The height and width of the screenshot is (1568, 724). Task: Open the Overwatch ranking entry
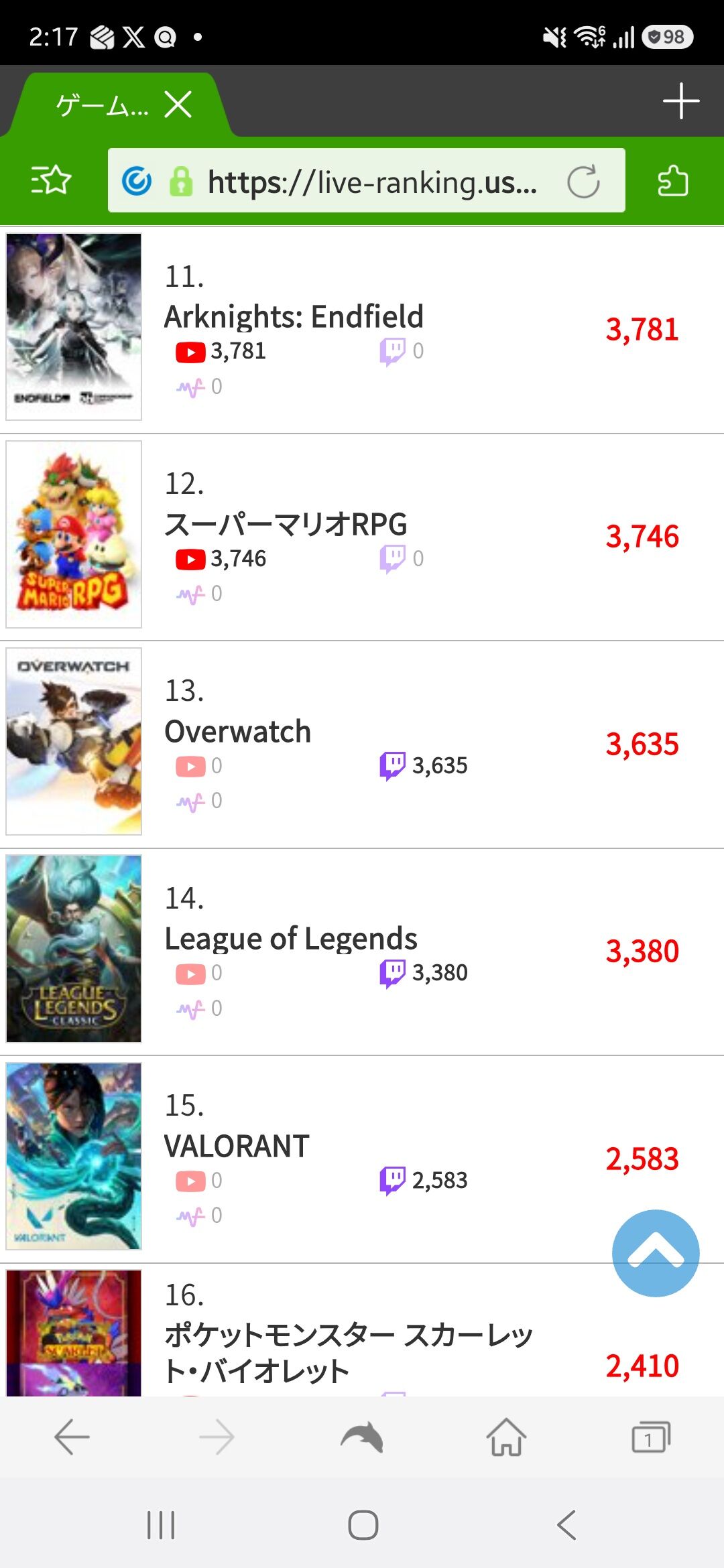[362, 744]
